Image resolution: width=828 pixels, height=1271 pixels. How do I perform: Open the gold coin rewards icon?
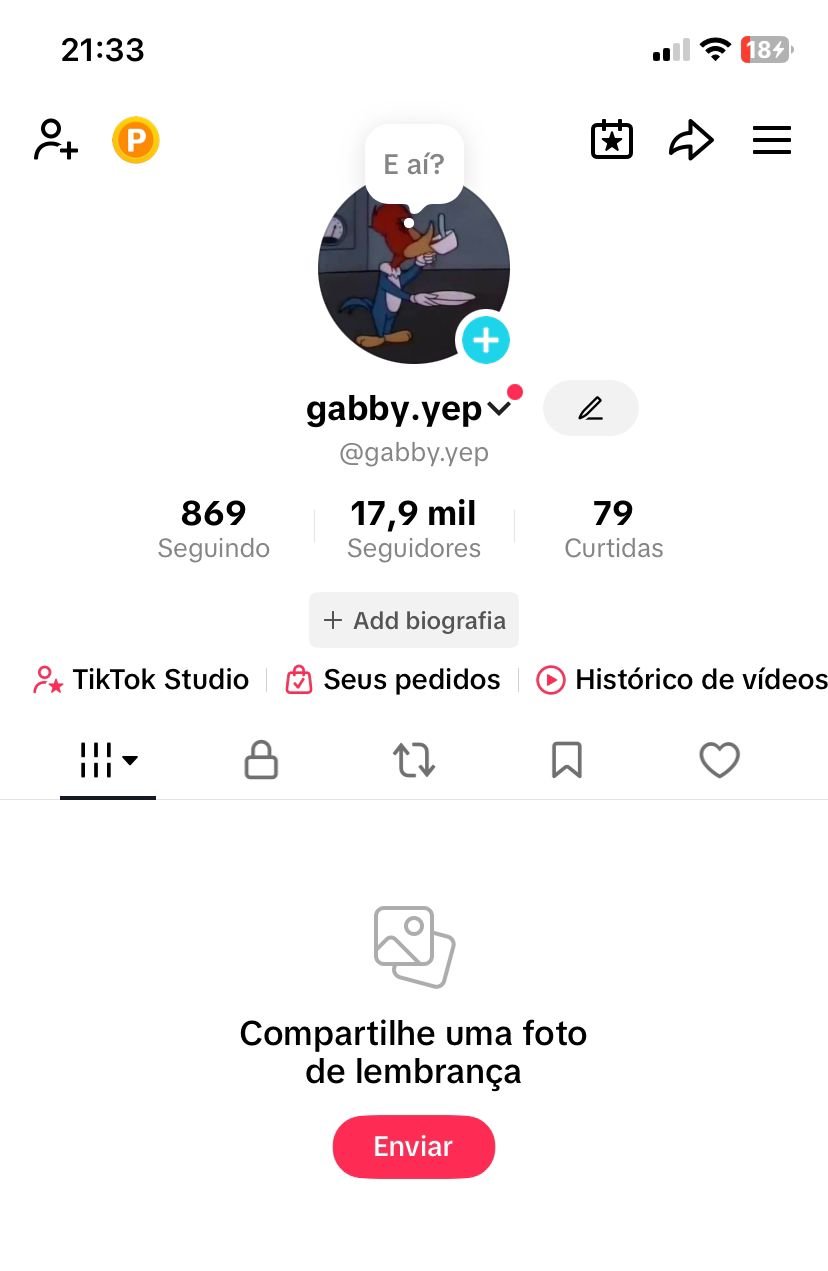click(x=136, y=140)
